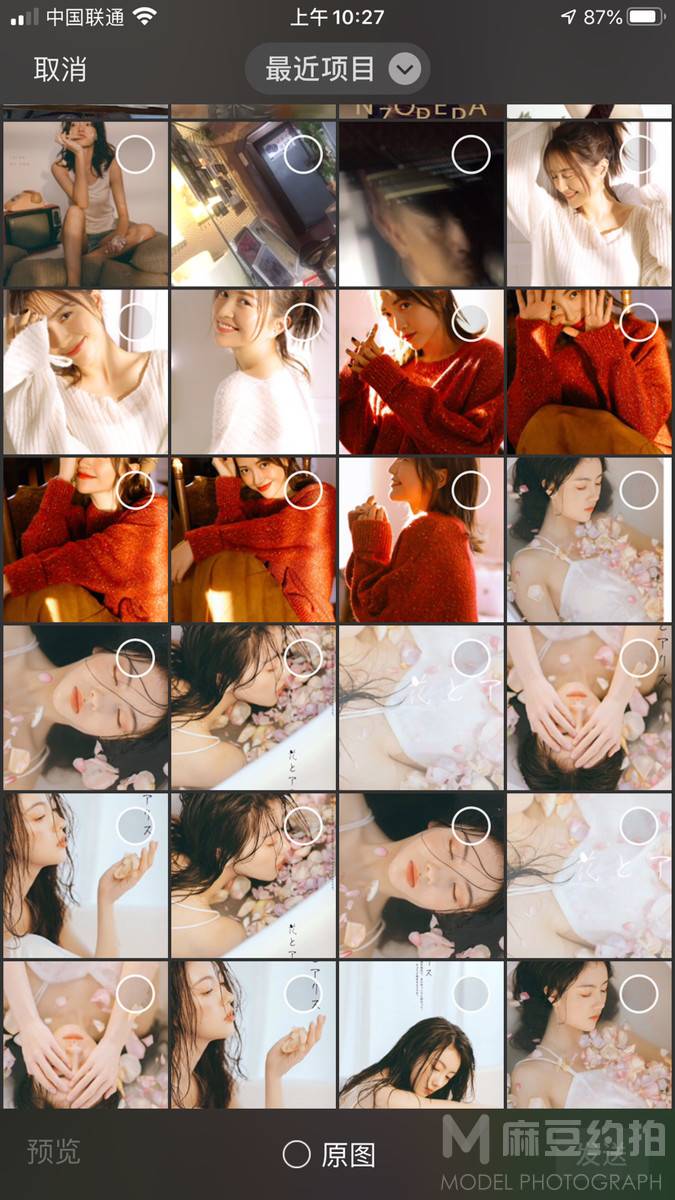The image size is (675, 1200).
Task: Select the photo of girl sitting beside old TV
Action: [135, 154]
